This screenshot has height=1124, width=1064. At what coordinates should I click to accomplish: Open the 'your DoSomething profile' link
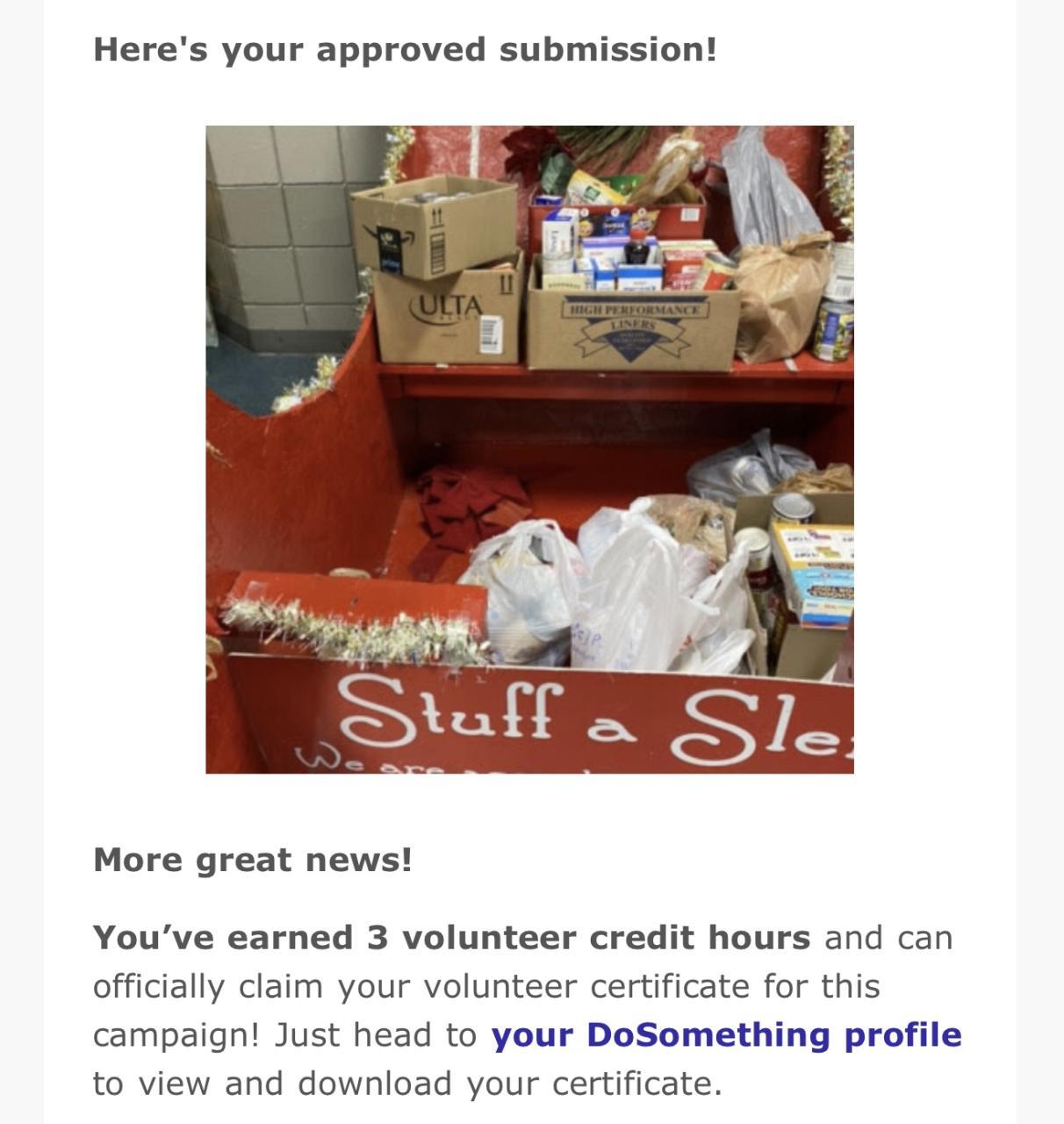pyautogui.click(x=726, y=1035)
